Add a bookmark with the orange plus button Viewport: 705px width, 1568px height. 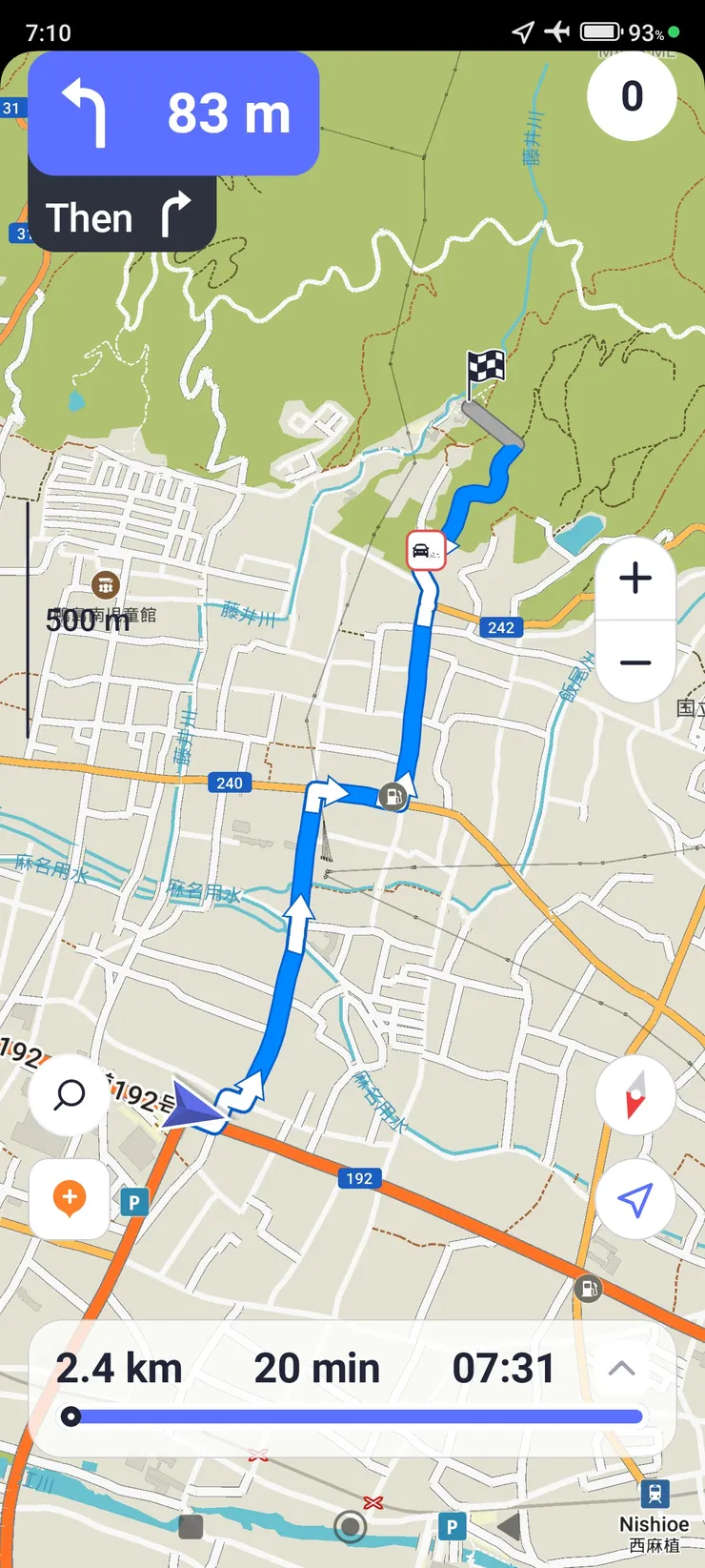[x=70, y=1198]
